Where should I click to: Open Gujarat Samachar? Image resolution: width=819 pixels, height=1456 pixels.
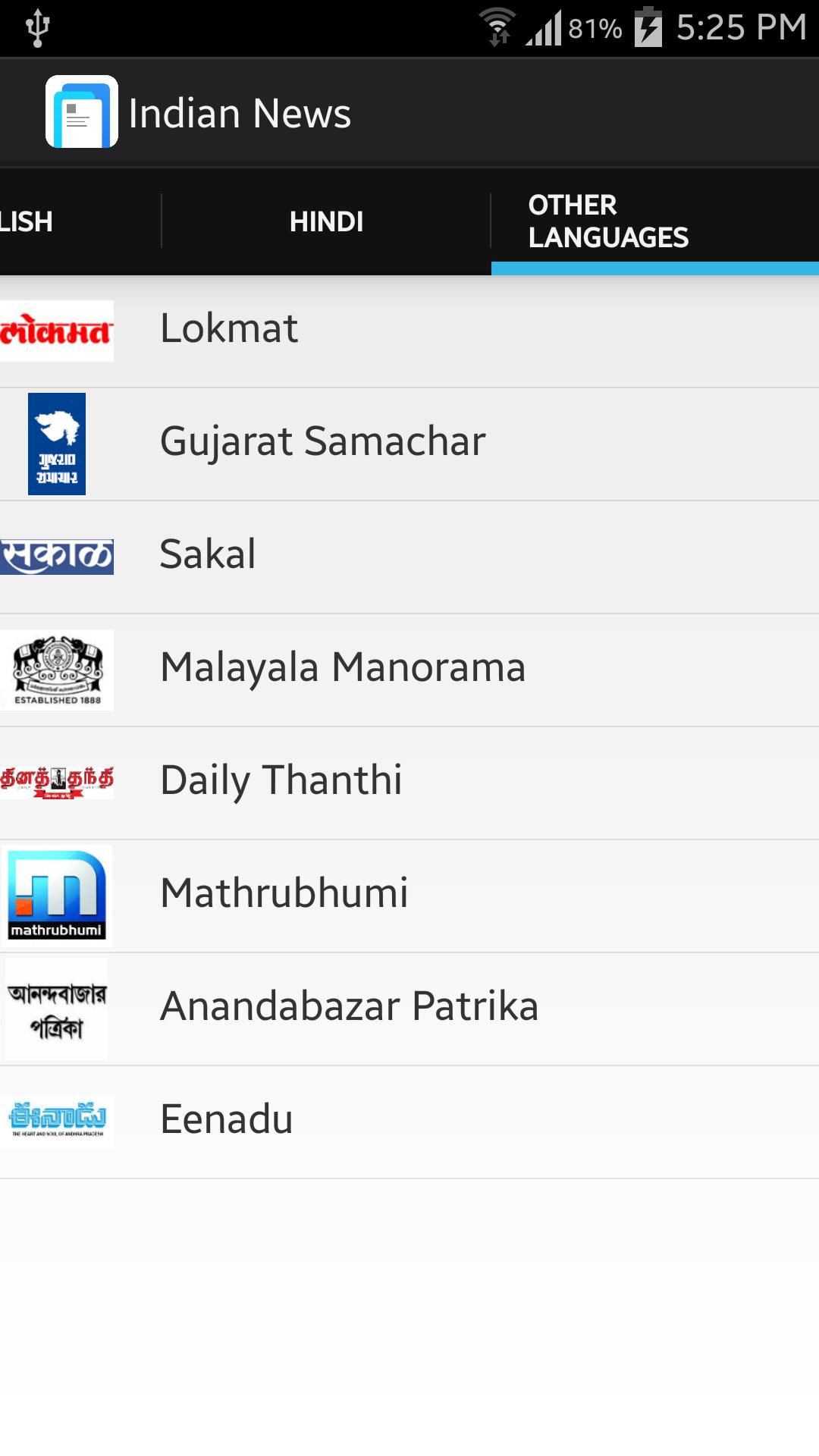point(409,443)
